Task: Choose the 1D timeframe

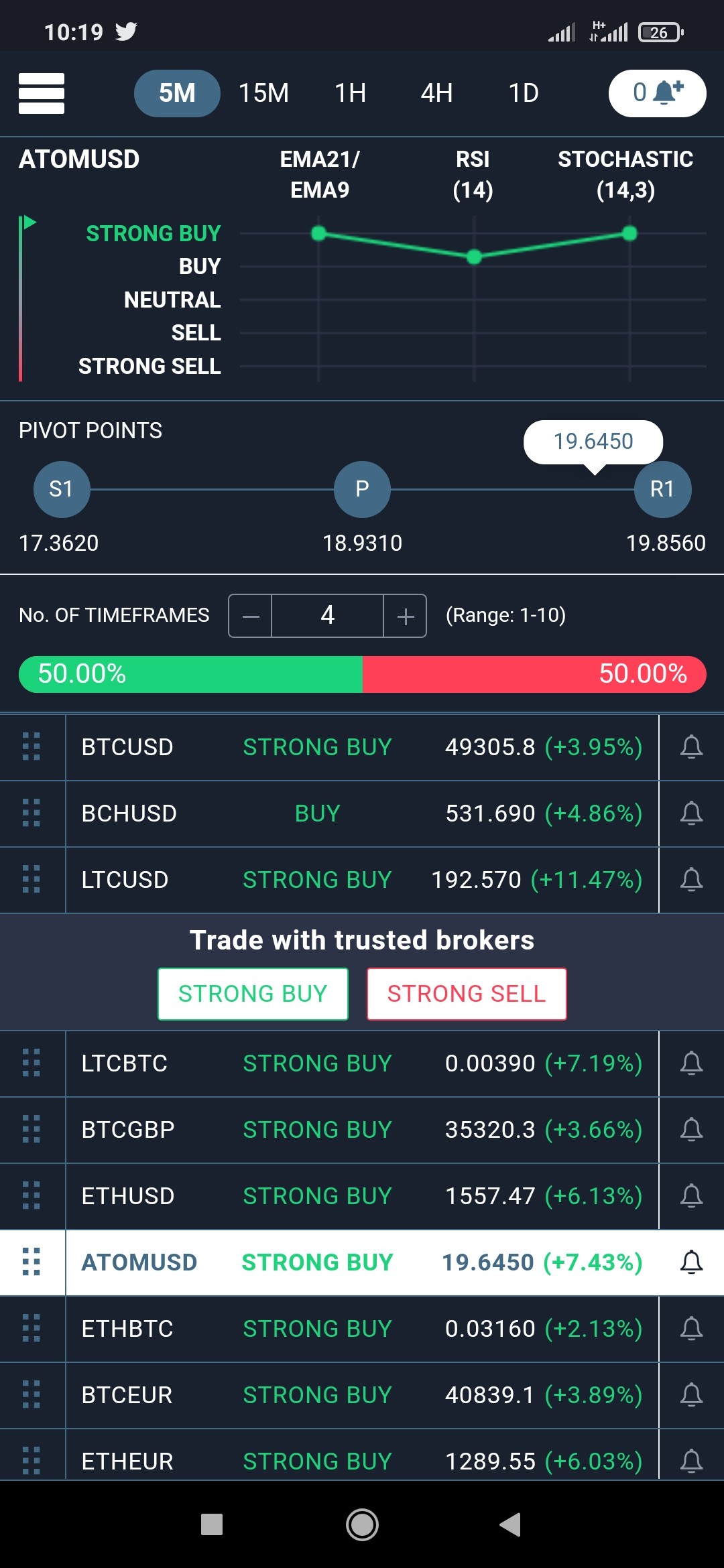Action: (524, 93)
